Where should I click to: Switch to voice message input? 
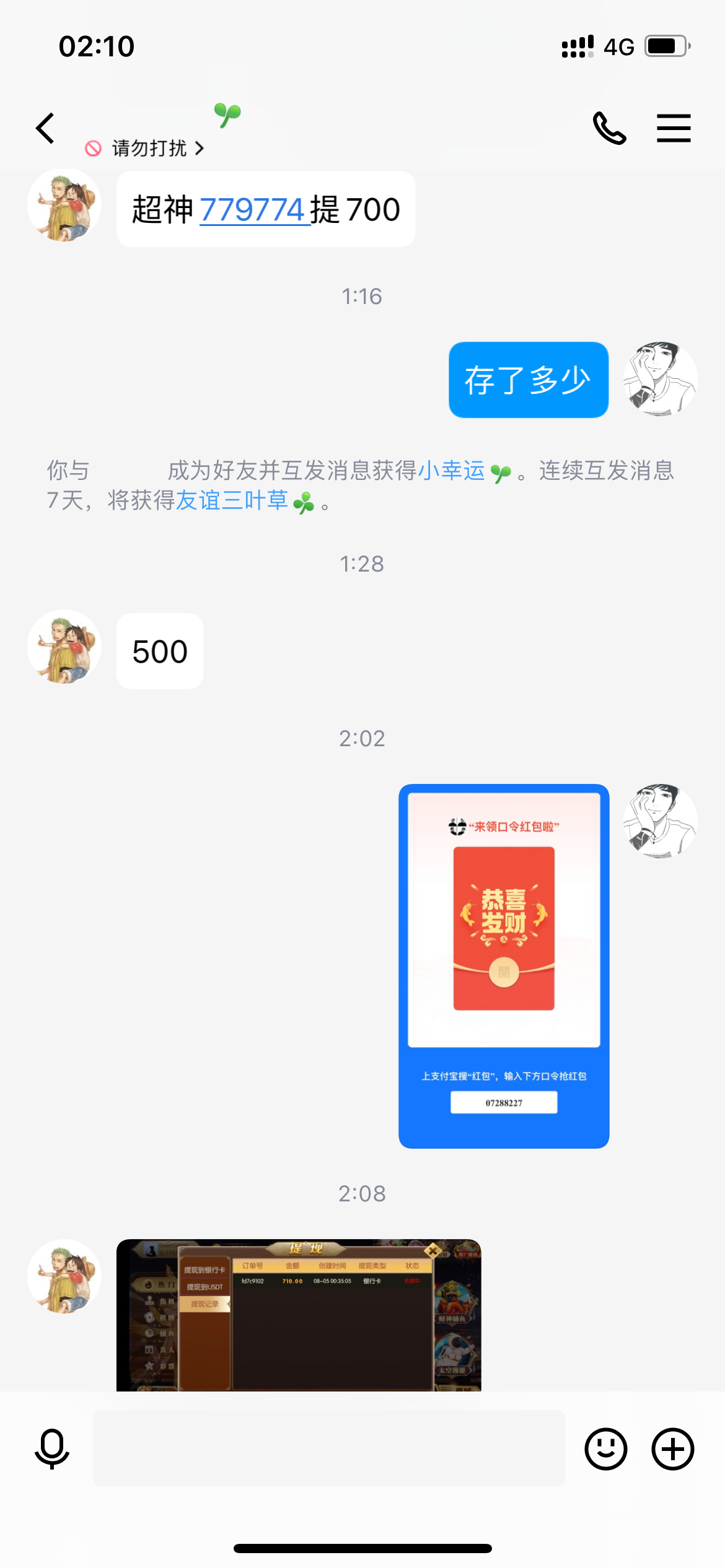click(52, 1448)
